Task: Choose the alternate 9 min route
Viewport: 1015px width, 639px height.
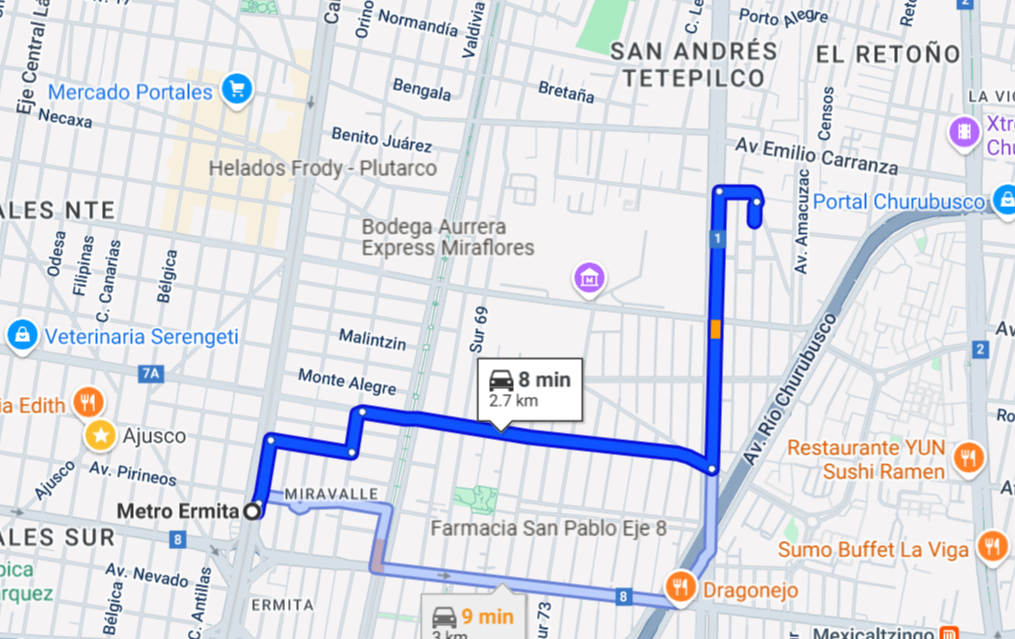Action: tap(474, 619)
